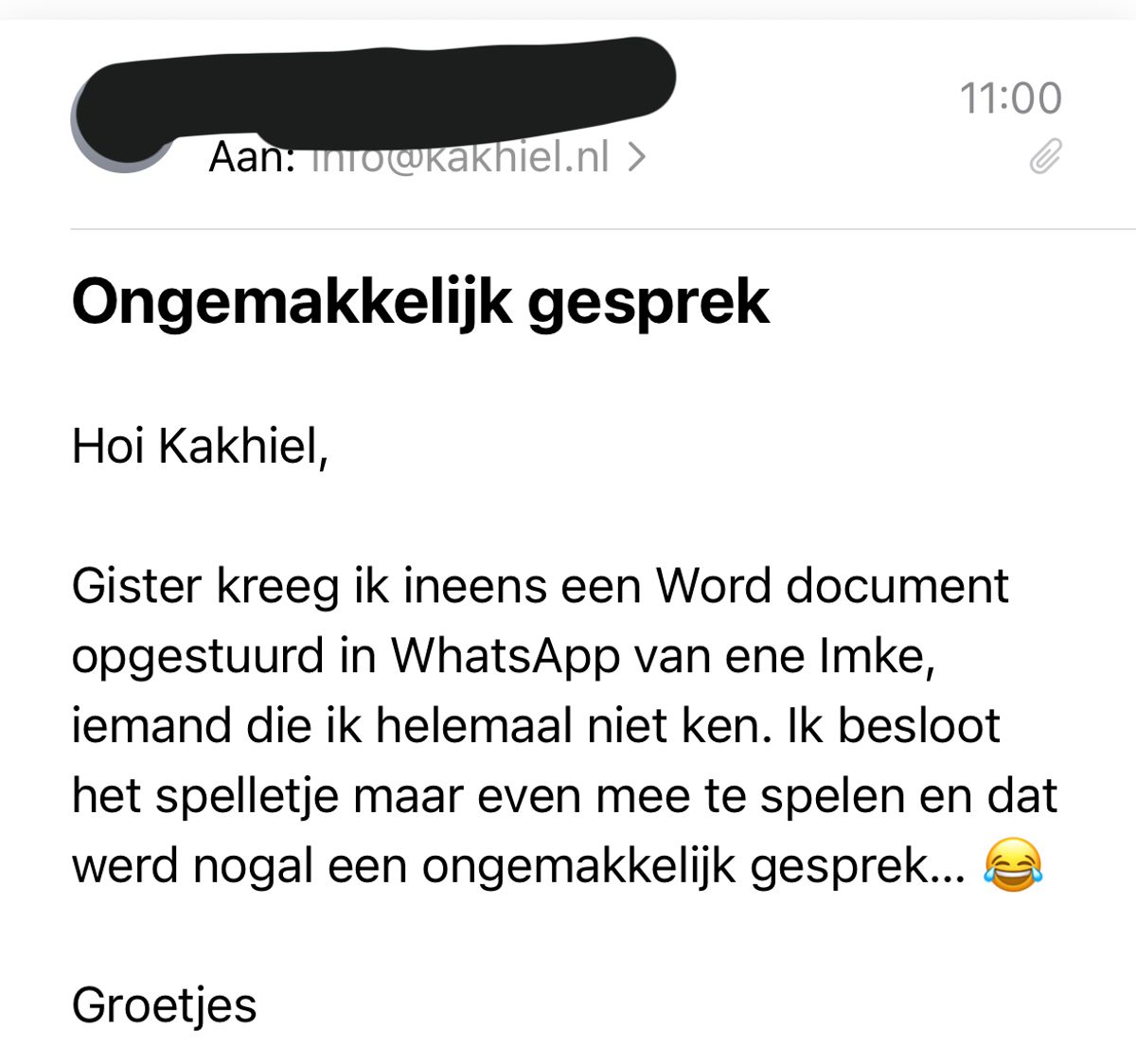This screenshot has width=1136, height=1064.
Task: Expand recipient details for info@kakhiel.nl
Action: [637, 157]
